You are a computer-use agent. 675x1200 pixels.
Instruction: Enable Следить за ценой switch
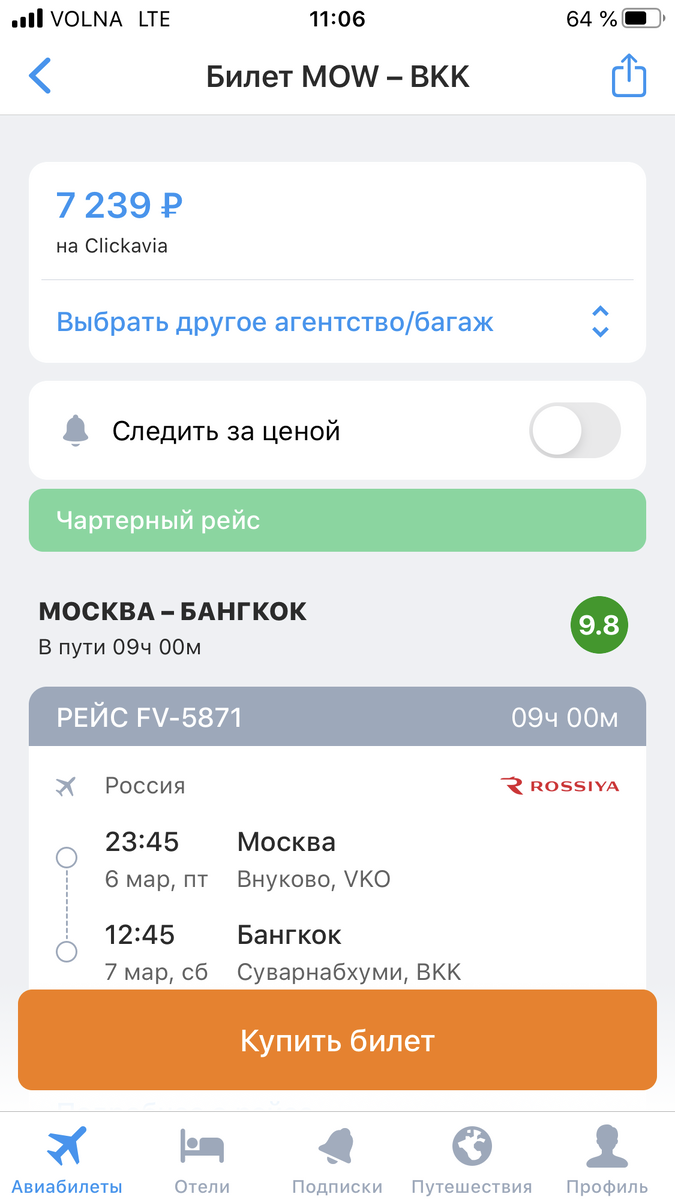pos(574,431)
